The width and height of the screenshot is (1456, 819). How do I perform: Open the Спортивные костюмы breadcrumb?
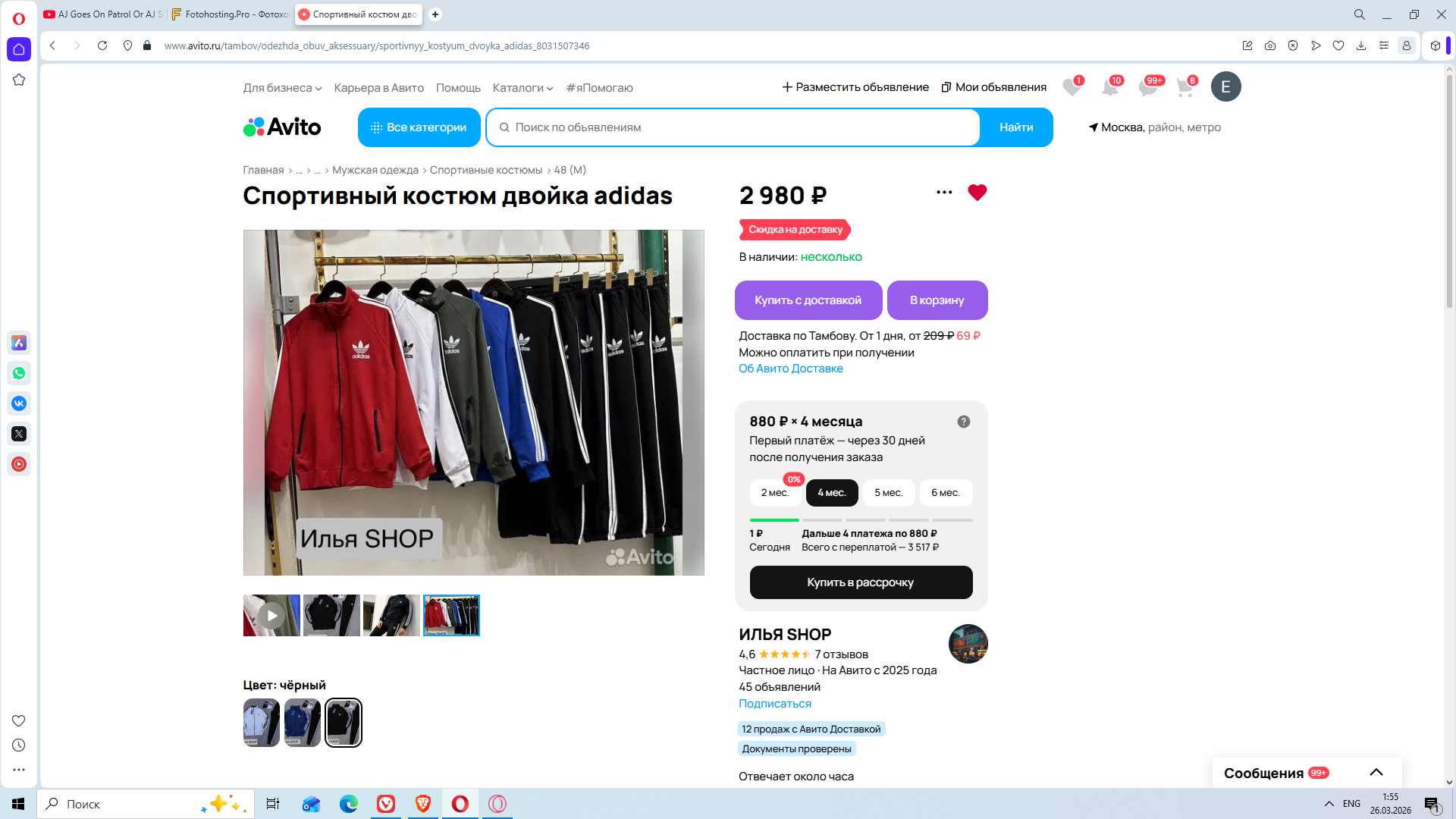[x=485, y=170]
